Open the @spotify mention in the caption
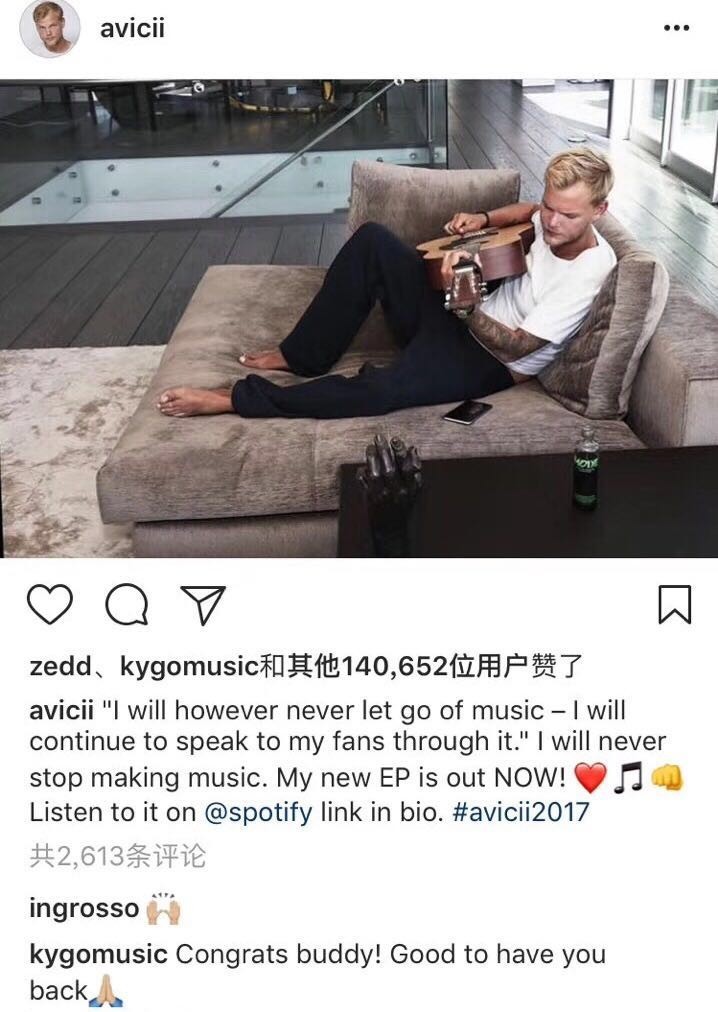The image size is (718, 1012). (259, 811)
